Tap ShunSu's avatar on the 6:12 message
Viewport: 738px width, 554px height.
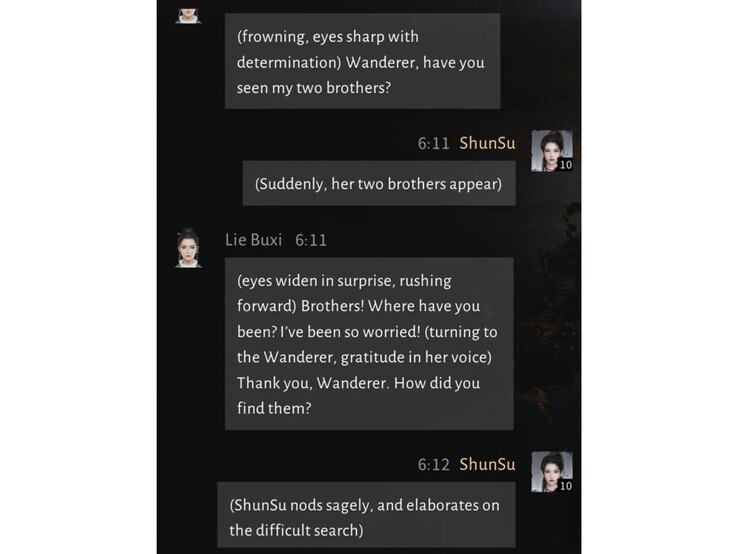[551, 471]
